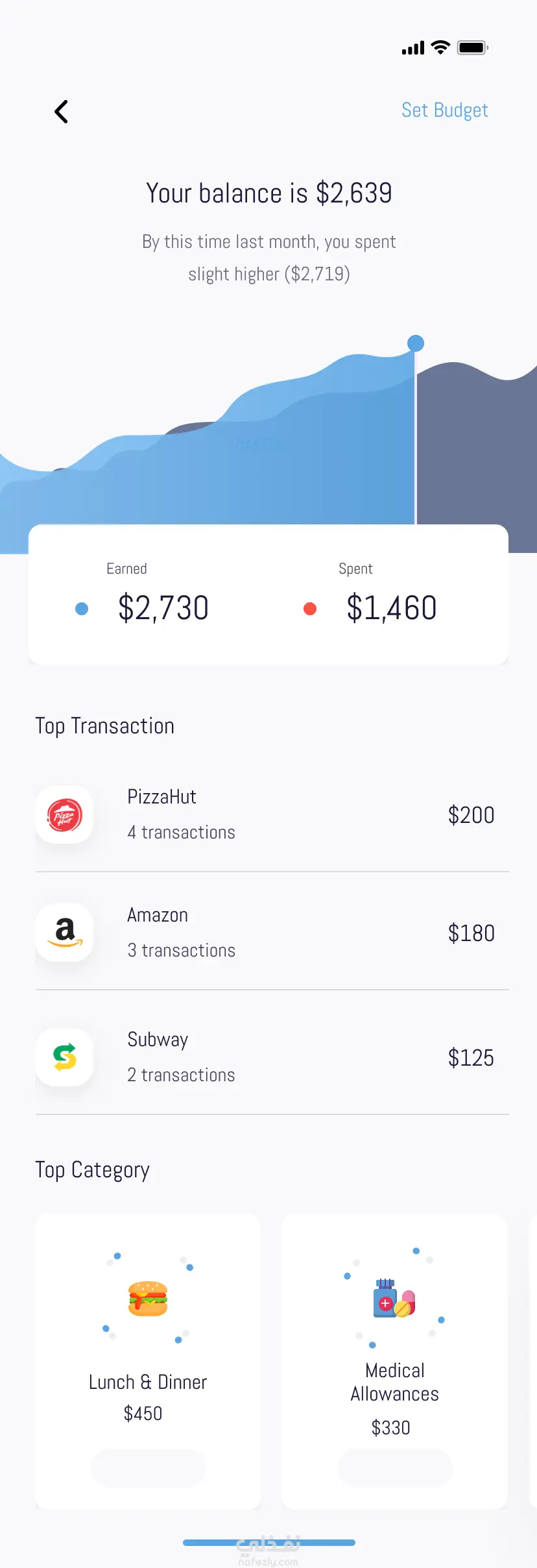View Amazon transactions details

[x=271, y=933]
